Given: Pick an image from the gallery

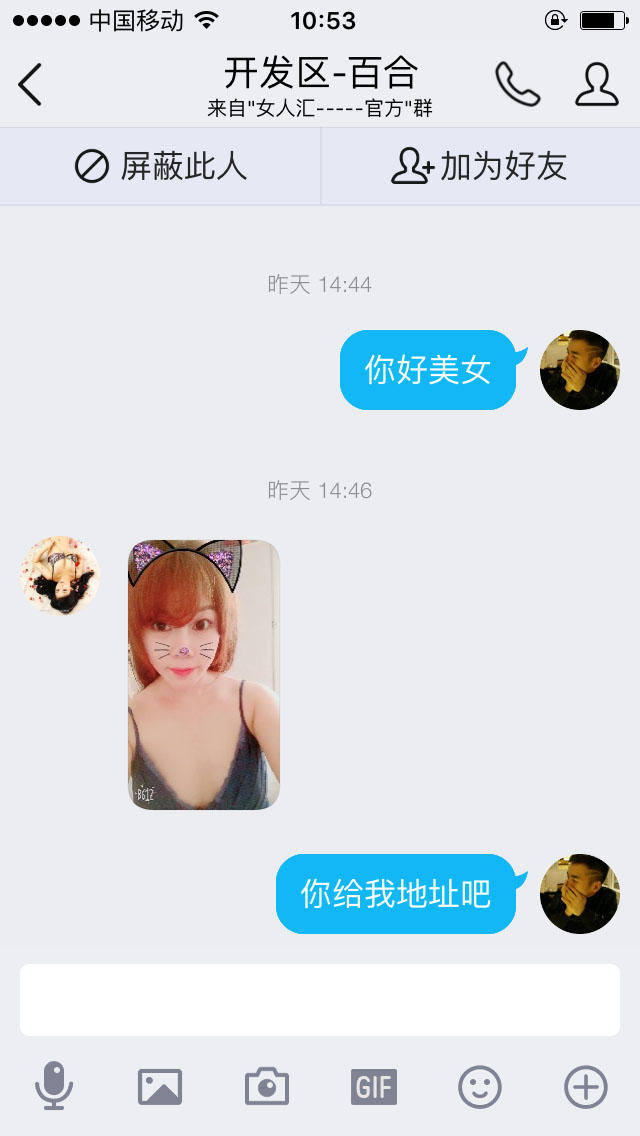Looking at the screenshot, I should (x=160, y=1086).
